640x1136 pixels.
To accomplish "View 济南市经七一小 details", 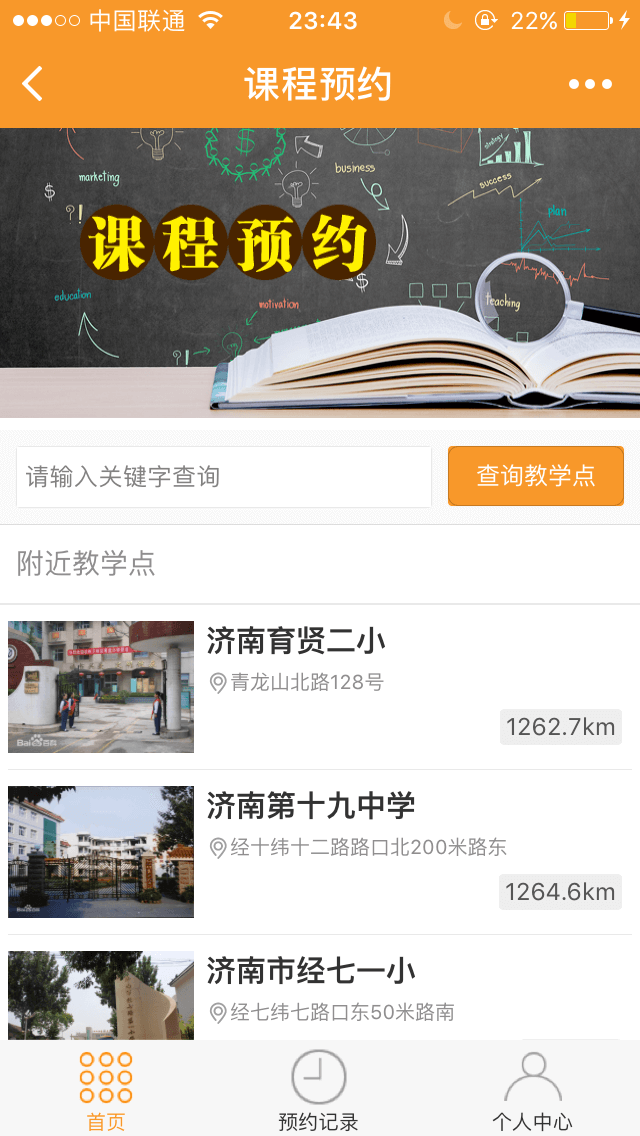I will tap(310, 971).
